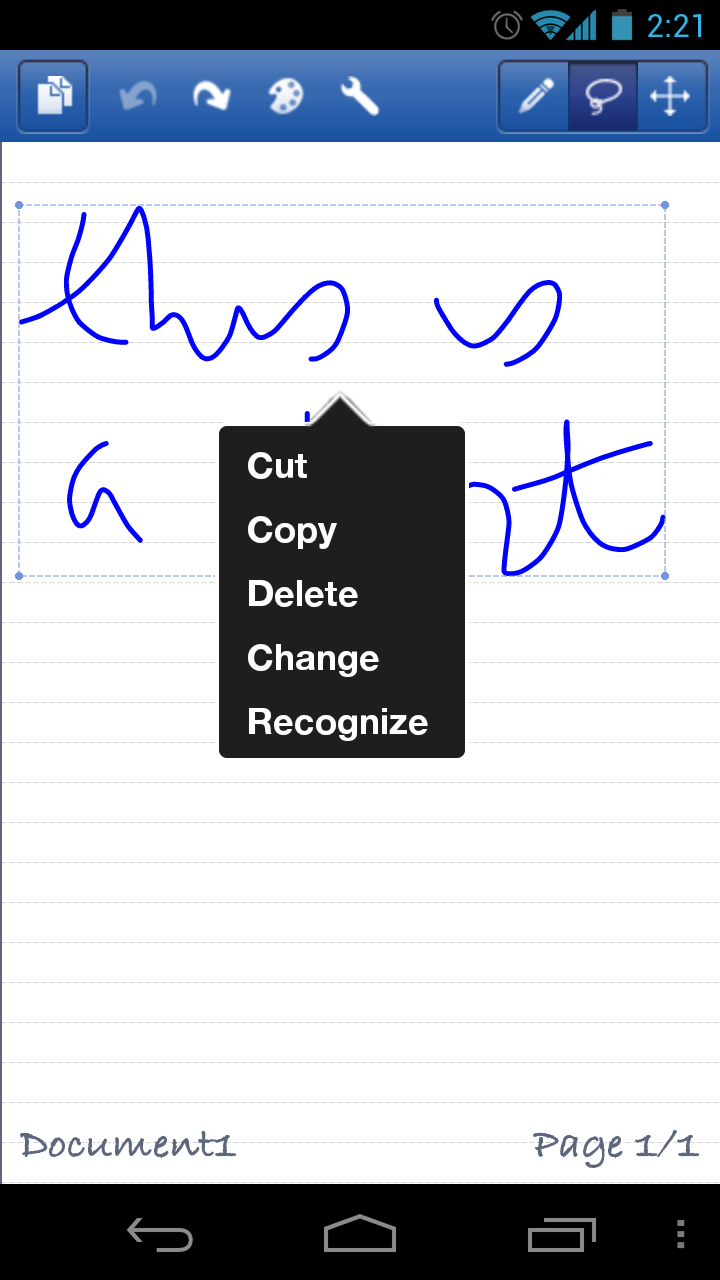Open the wrench settings tool

coord(359,97)
